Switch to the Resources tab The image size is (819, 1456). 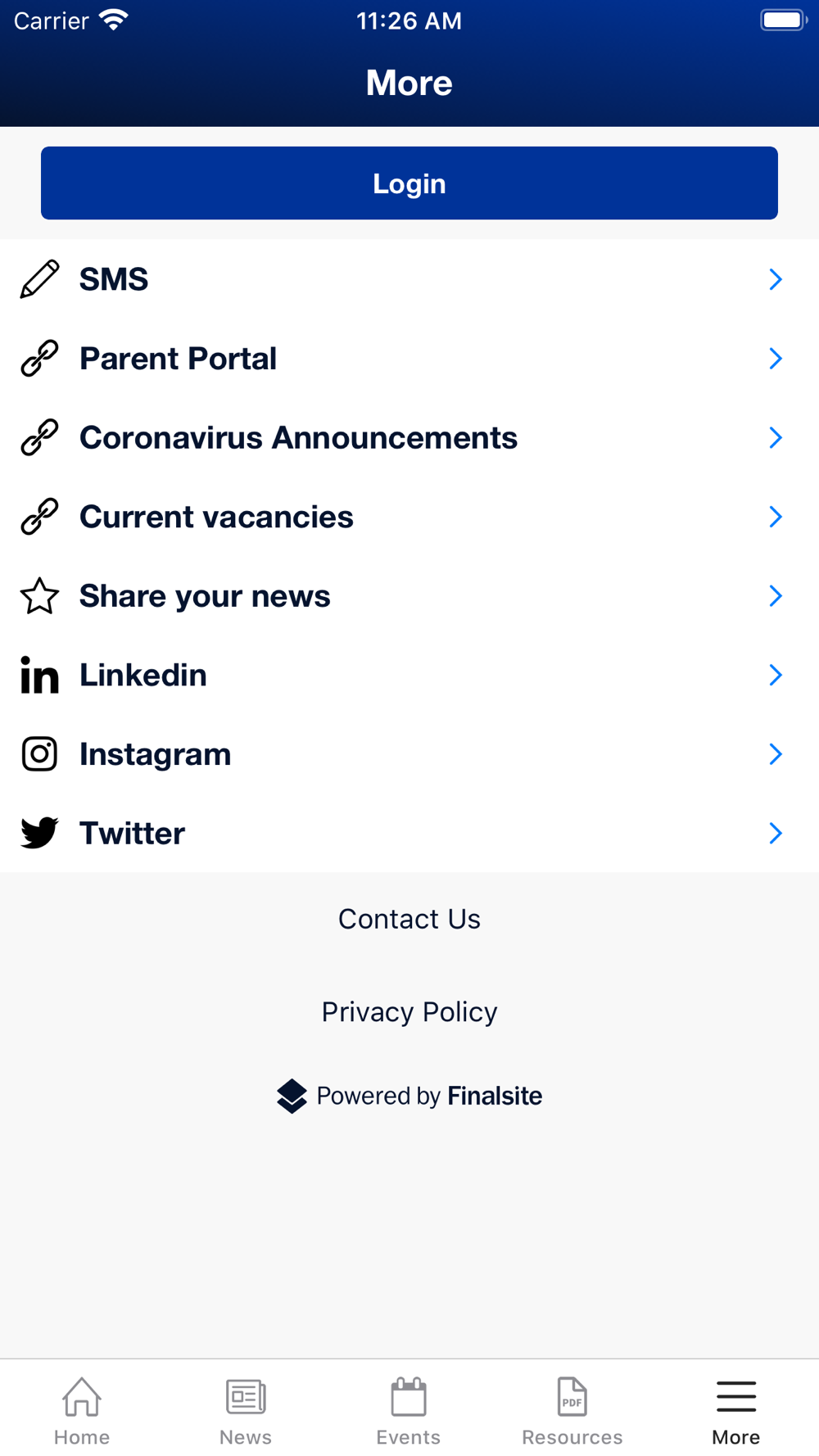pyautogui.click(x=572, y=1411)
